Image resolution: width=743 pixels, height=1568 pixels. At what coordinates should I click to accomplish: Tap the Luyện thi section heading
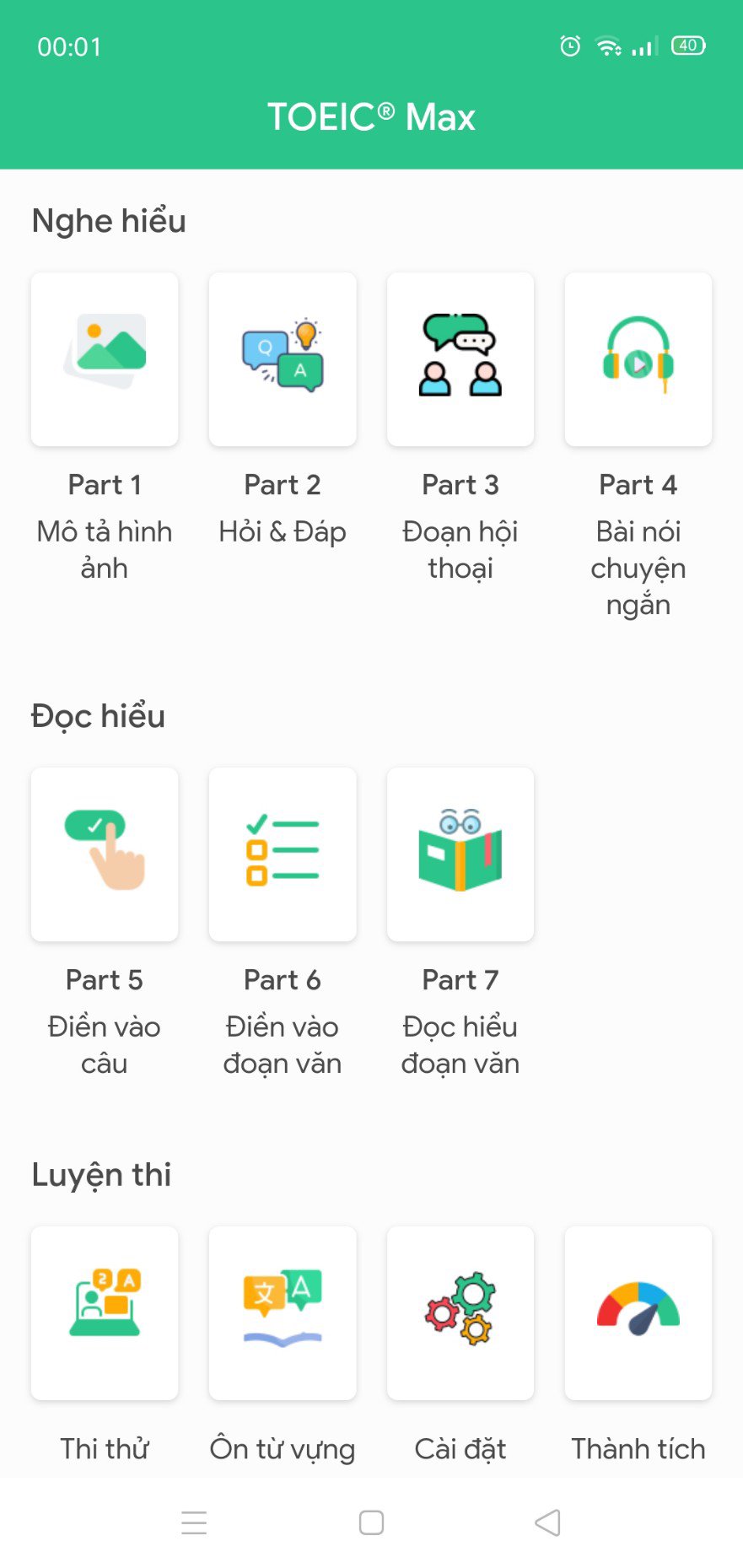point(100,1174)
